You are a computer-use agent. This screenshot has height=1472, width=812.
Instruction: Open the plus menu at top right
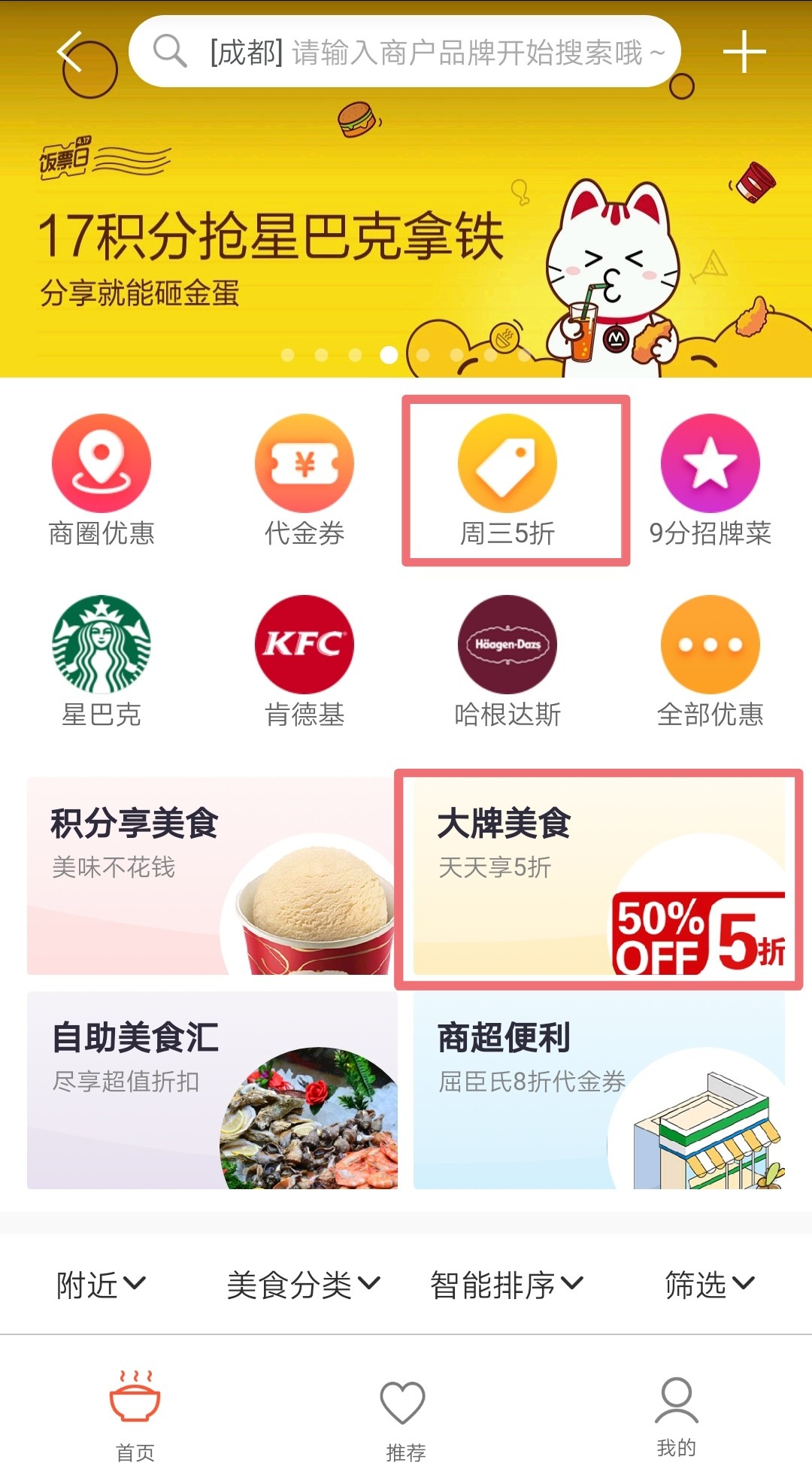[x=744, y=52]
